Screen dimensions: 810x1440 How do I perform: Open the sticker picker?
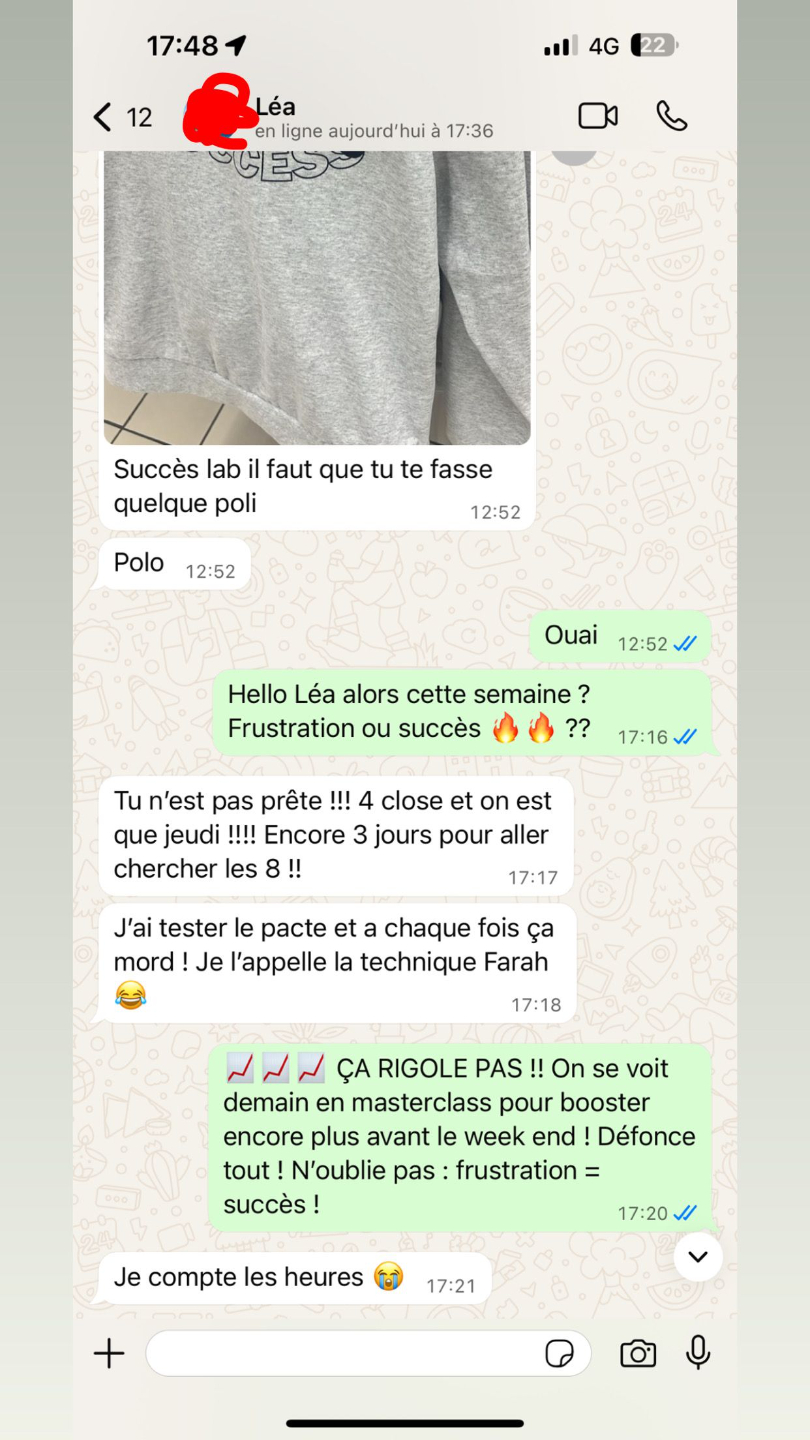click(x=560, y=1354)
